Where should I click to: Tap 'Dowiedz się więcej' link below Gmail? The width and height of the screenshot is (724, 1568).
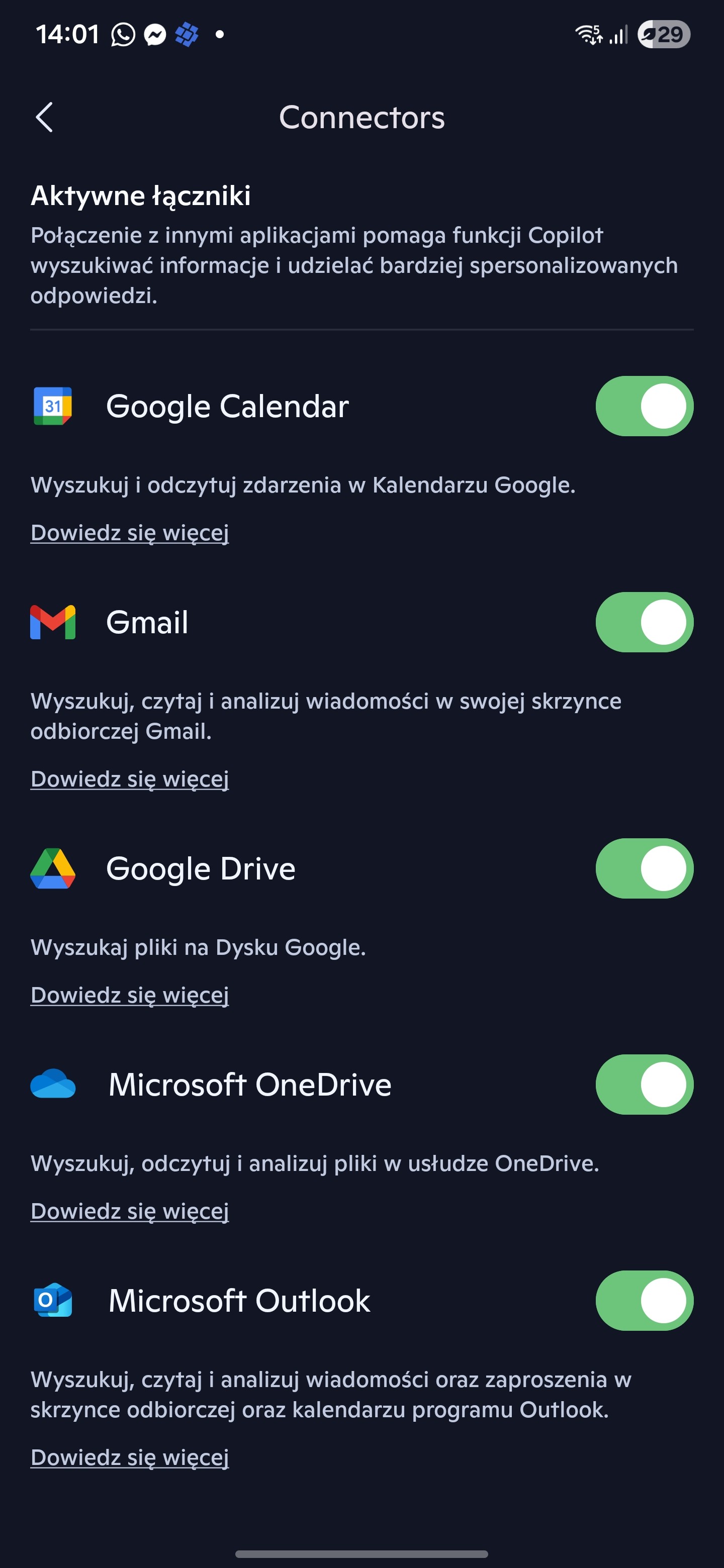tap(130, 779)
